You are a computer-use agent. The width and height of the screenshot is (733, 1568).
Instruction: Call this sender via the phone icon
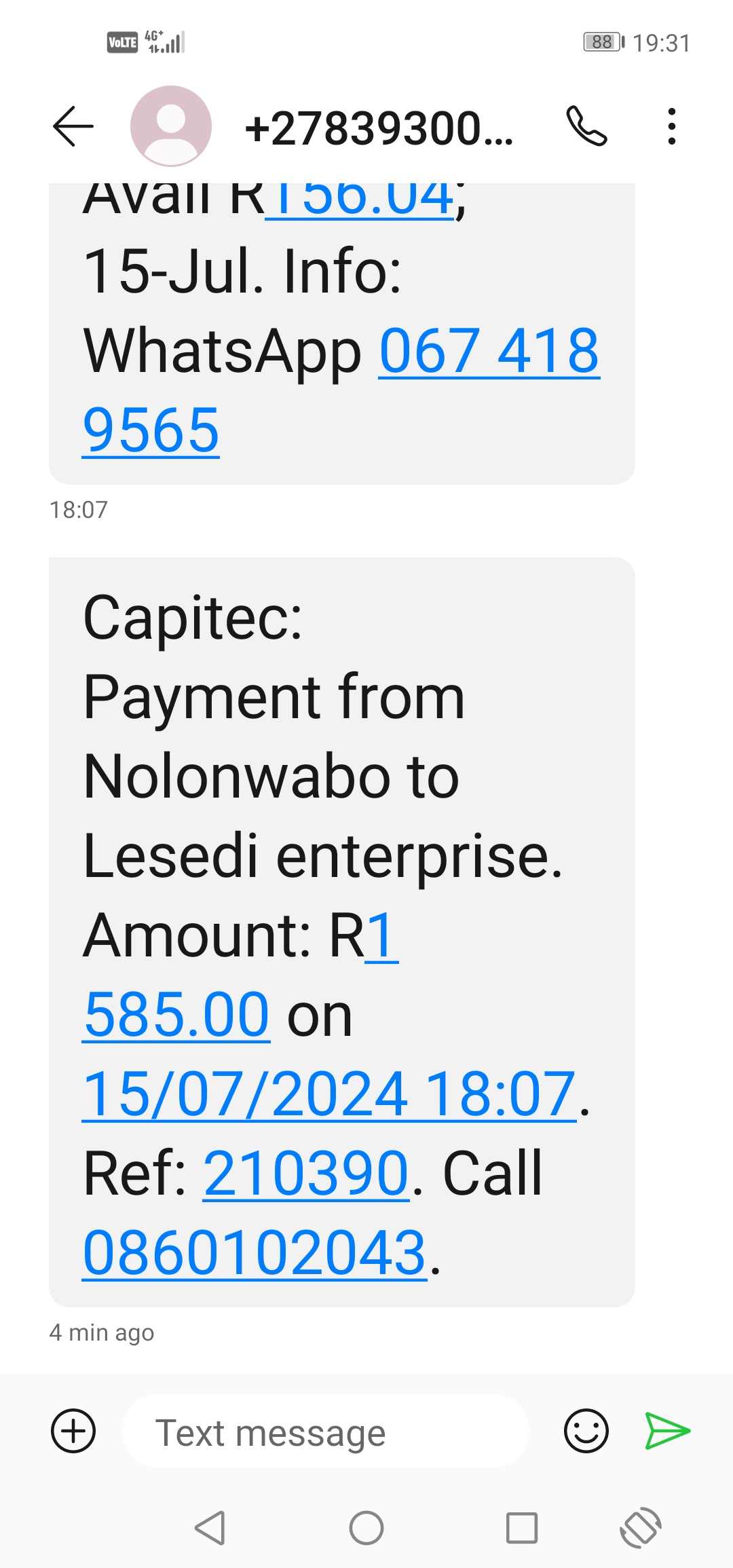pyautogui.click(x=586, y=126)
